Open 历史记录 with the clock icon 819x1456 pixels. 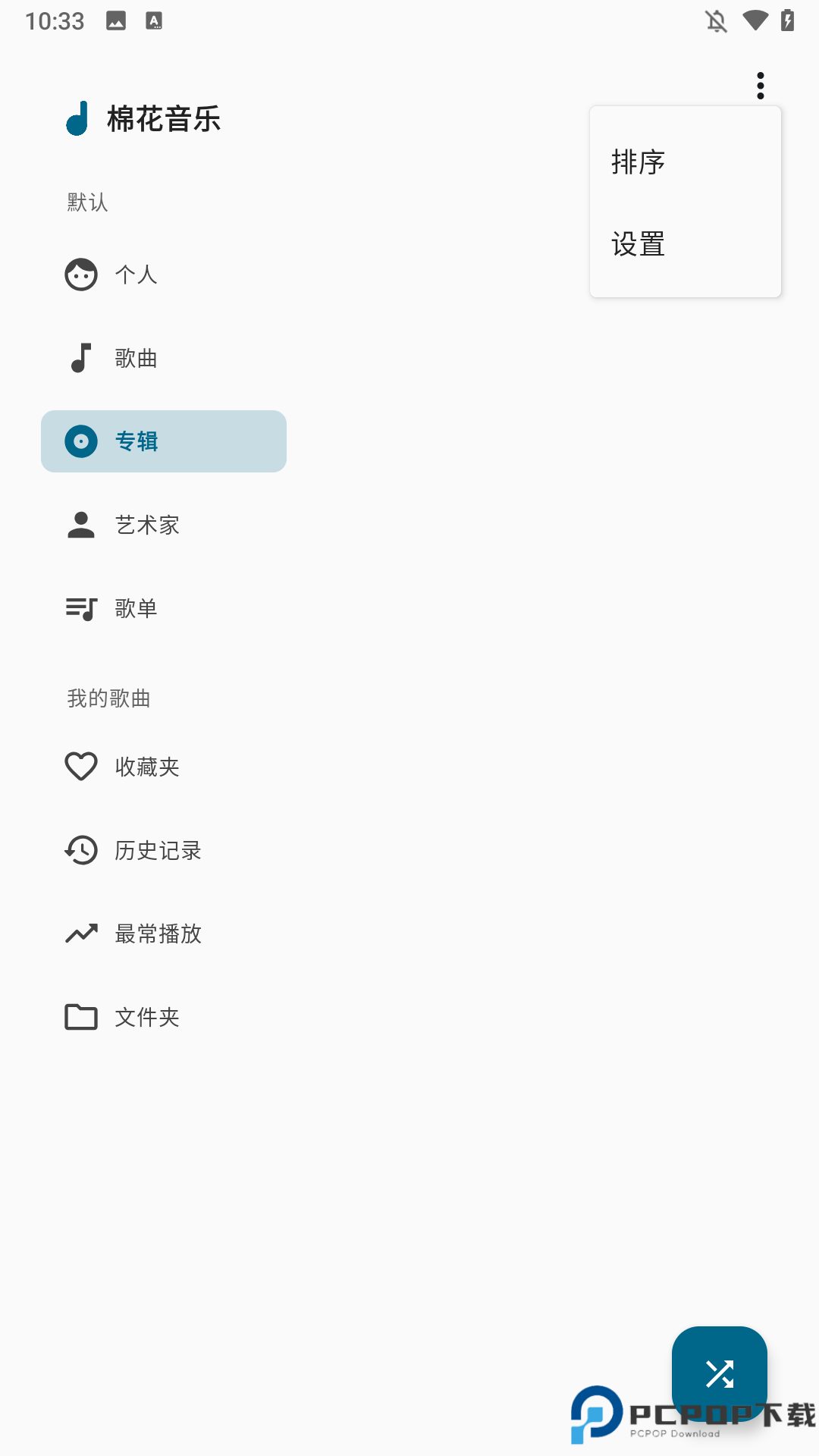(x=81, y=850)
